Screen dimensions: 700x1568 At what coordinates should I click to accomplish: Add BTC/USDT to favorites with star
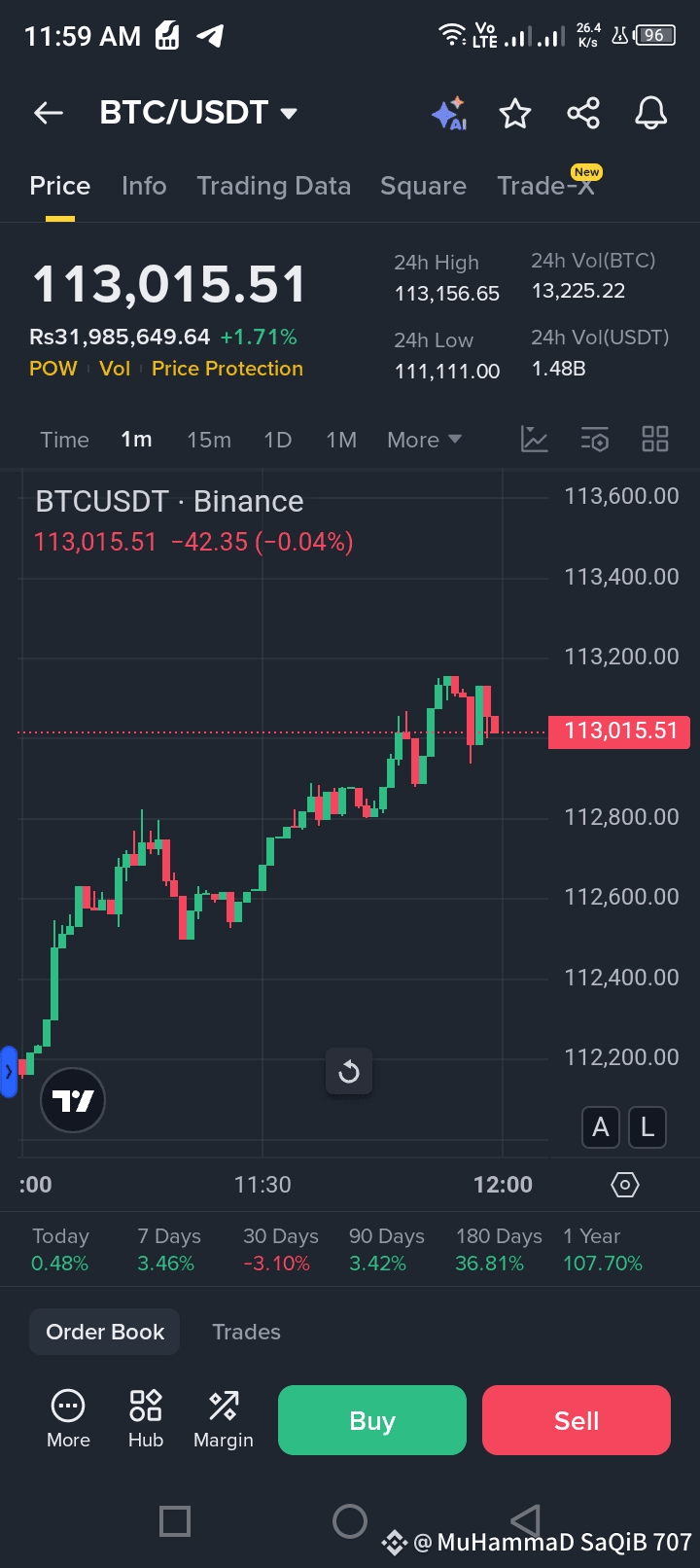(x=515, y=114)
